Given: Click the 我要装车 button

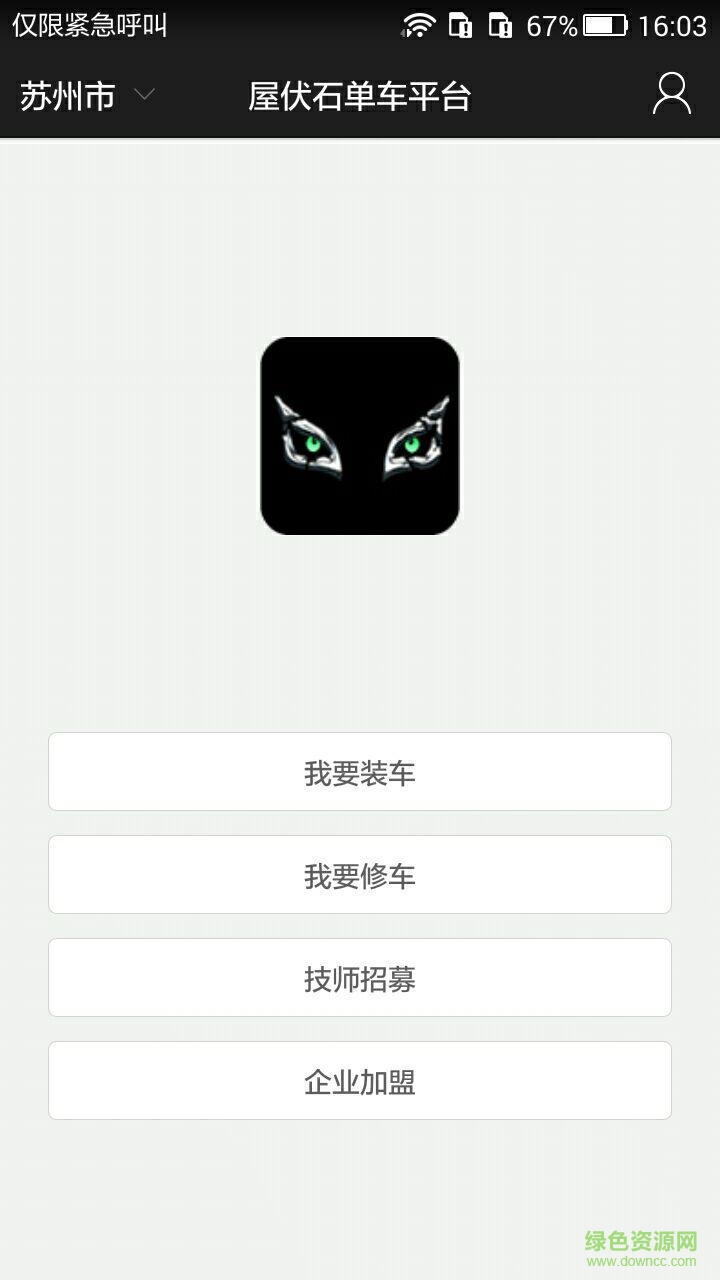Looking at the screenshot, I should (360, 771).
